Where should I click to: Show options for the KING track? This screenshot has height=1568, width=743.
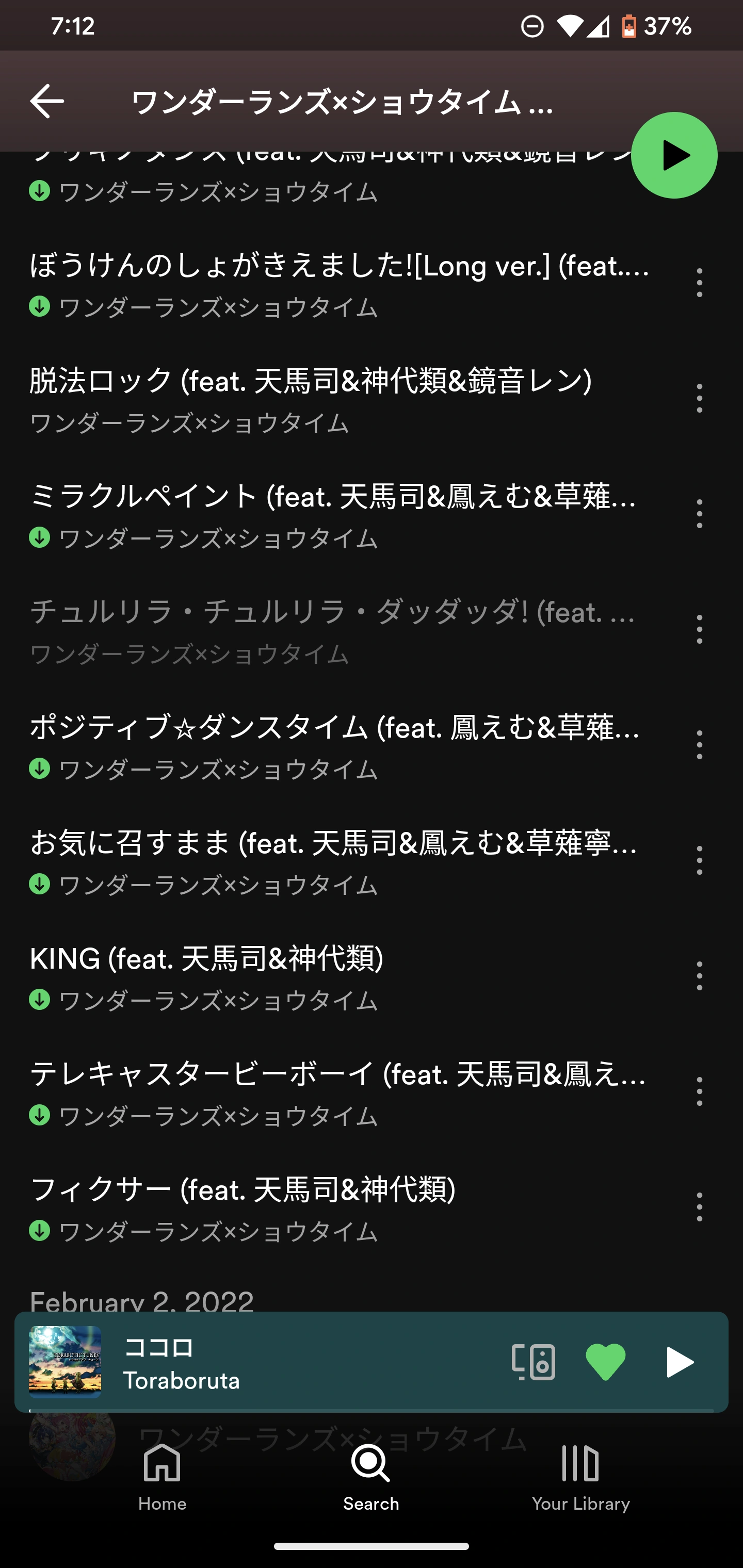(x=699, y=976)
